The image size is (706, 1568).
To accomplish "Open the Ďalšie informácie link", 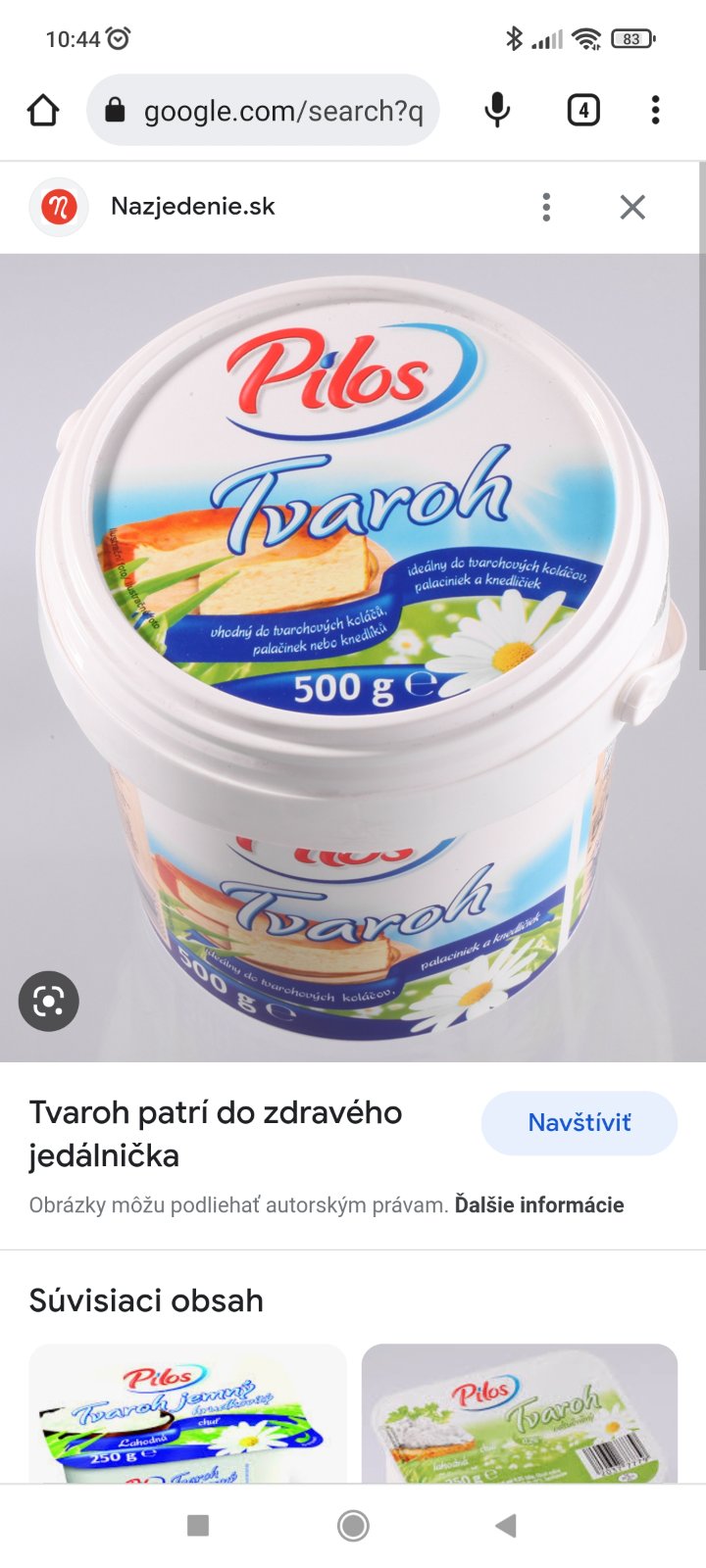I will pyautogui.click(x=538, y=1204).
